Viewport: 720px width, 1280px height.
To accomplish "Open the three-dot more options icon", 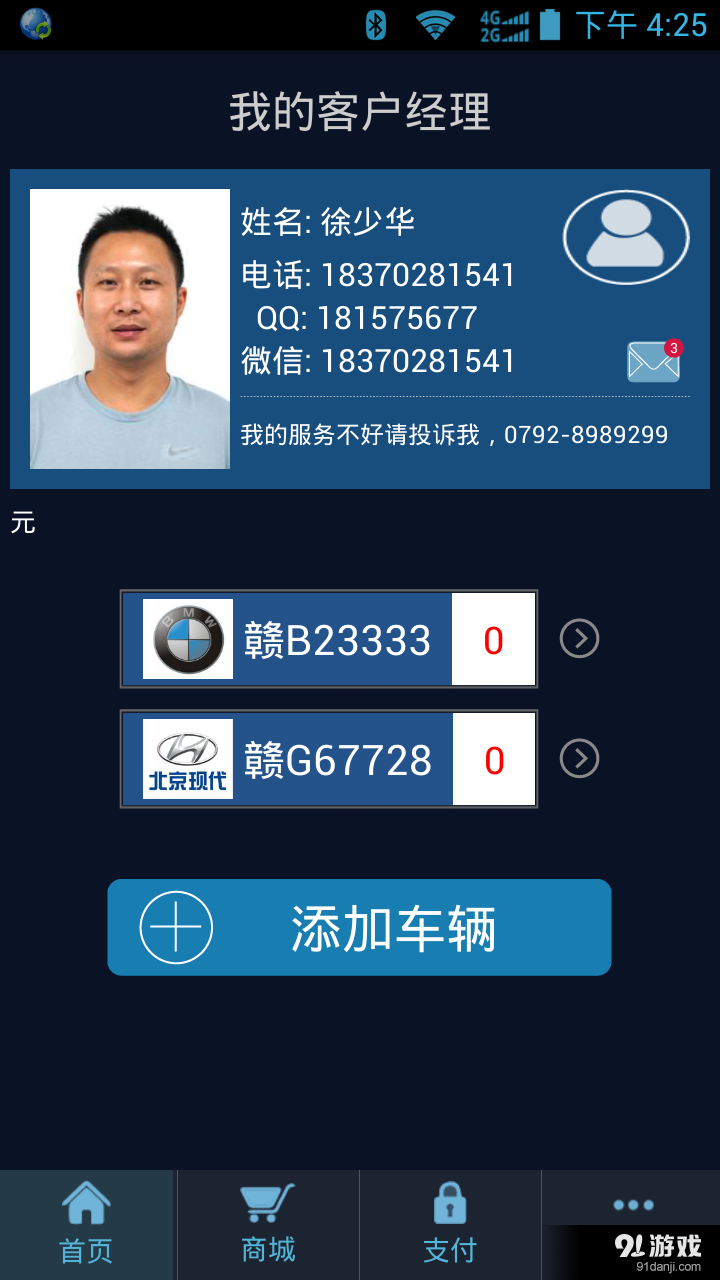I will tap(632, 1206).
